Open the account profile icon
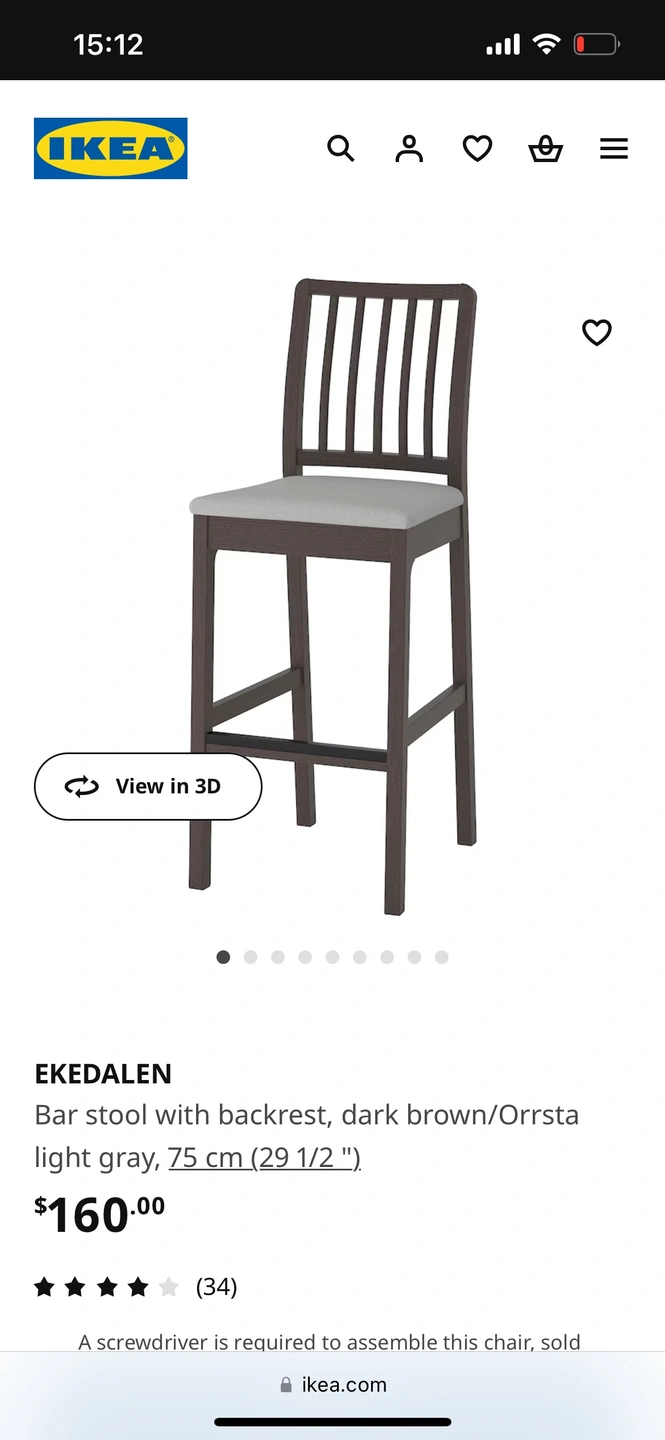Image resolution: width=665 pixels, height=1440 pixels. point(409,149)
